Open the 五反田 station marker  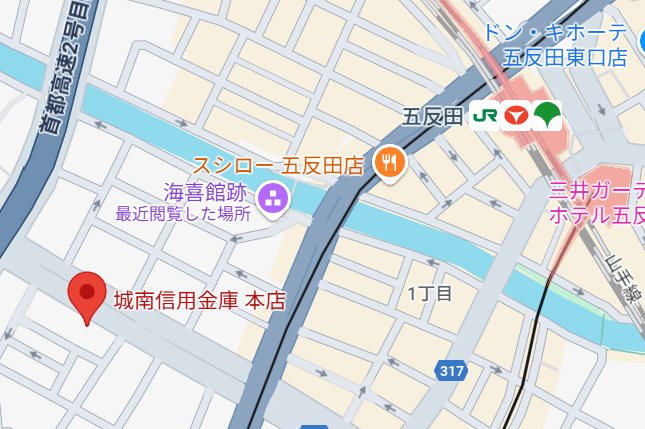click(515, 116)
